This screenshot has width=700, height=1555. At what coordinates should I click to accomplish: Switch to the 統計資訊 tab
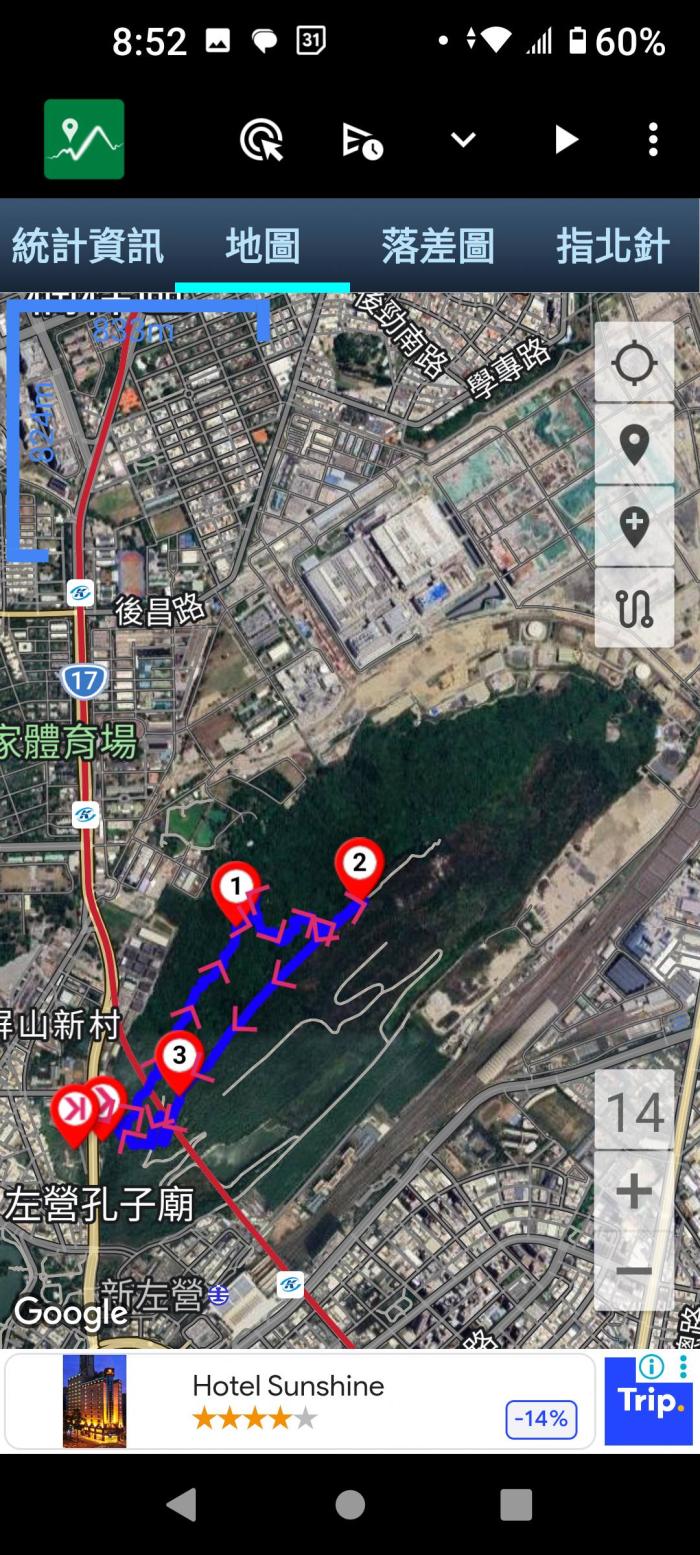(88, 246)
